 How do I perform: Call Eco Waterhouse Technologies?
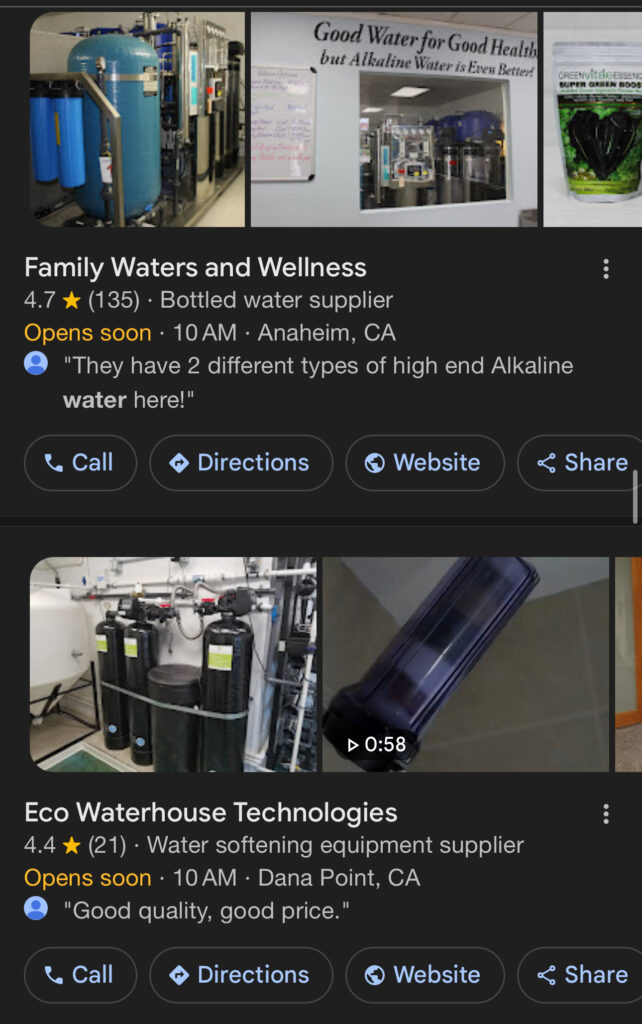[x=80, y=975]
